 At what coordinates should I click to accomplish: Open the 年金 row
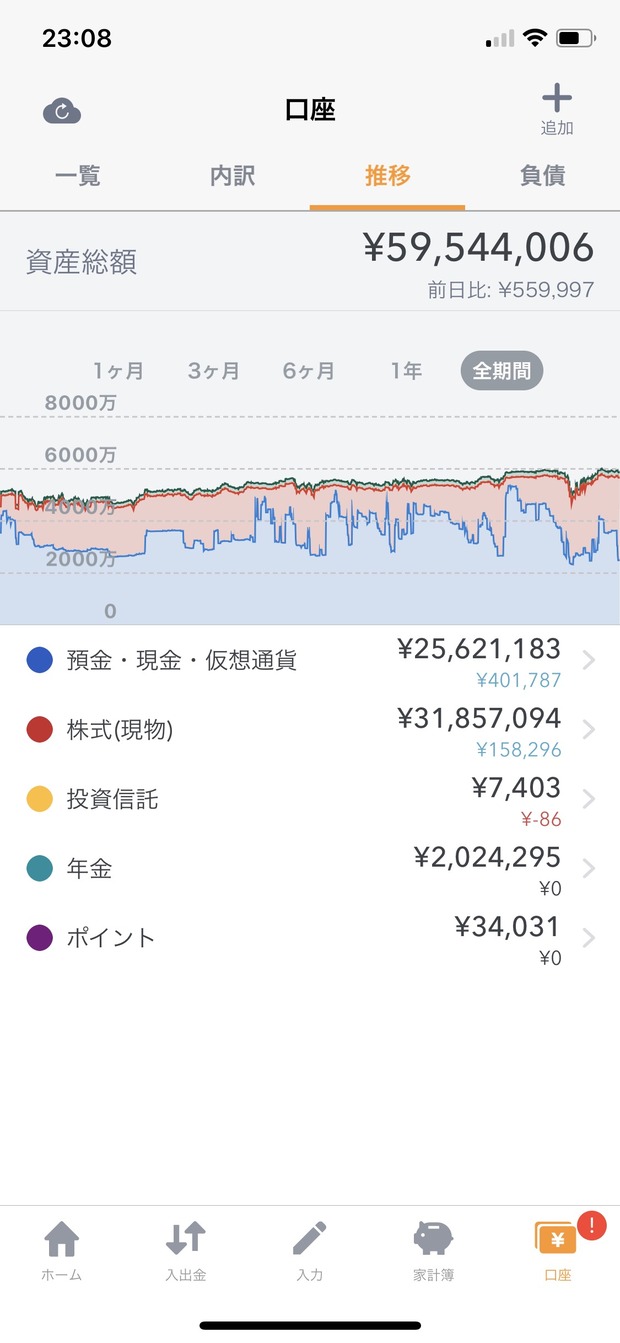tap(310, 869)
